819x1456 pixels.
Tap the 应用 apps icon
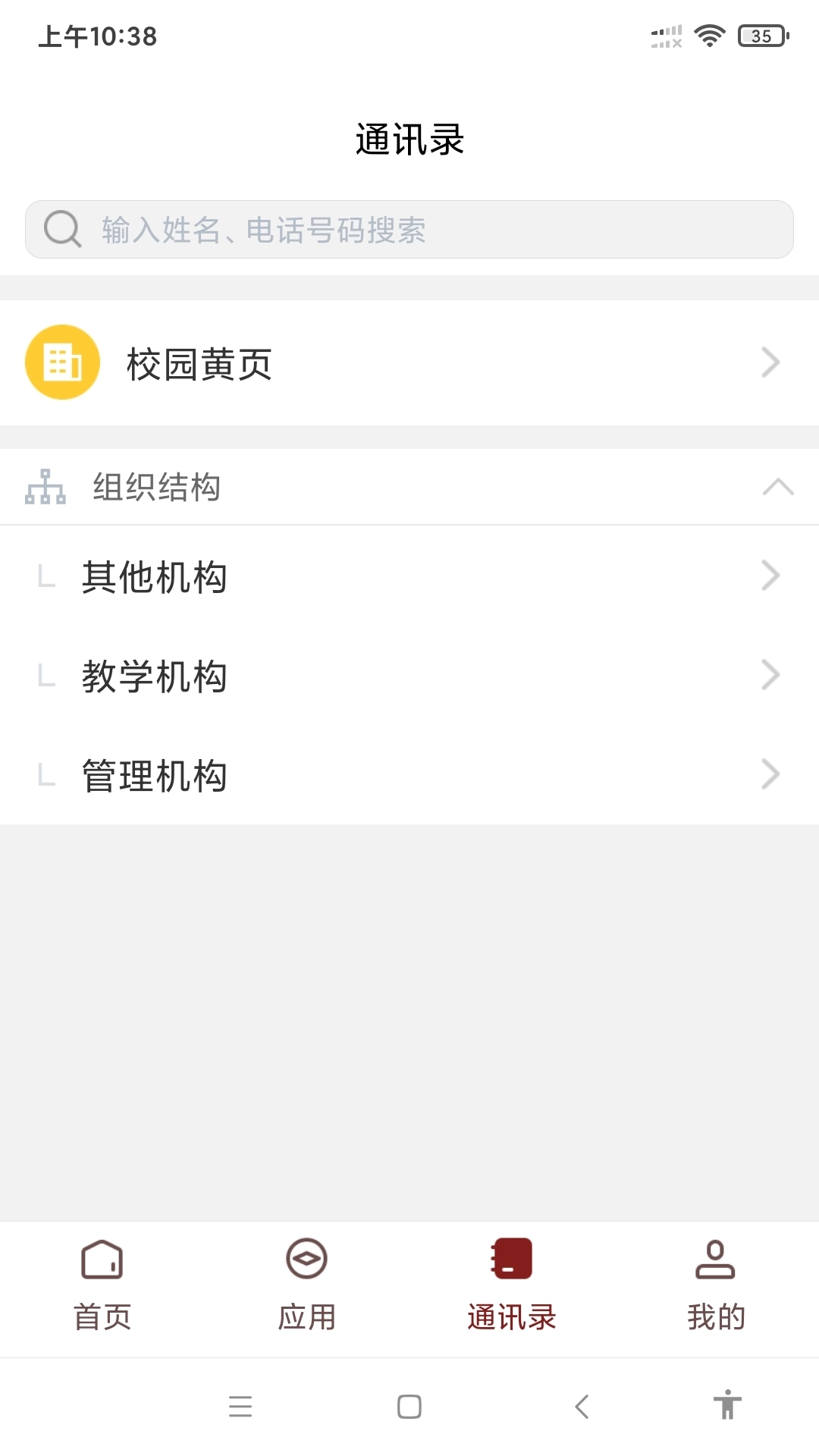click(307, 1257)
